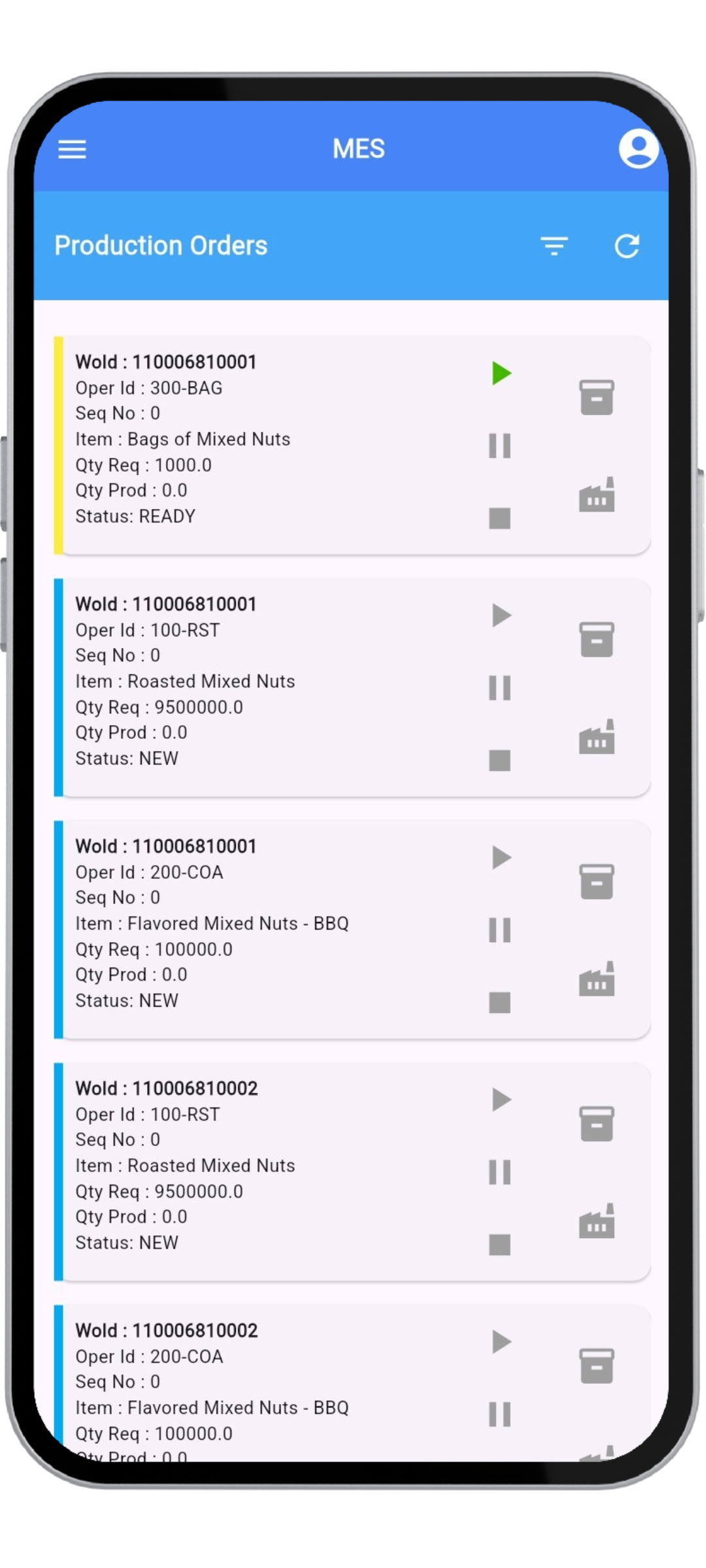The image size is (706, 1568).
Task: Start 200-COA operation of Wold 110006810002
Action: tap(501, 1342)
